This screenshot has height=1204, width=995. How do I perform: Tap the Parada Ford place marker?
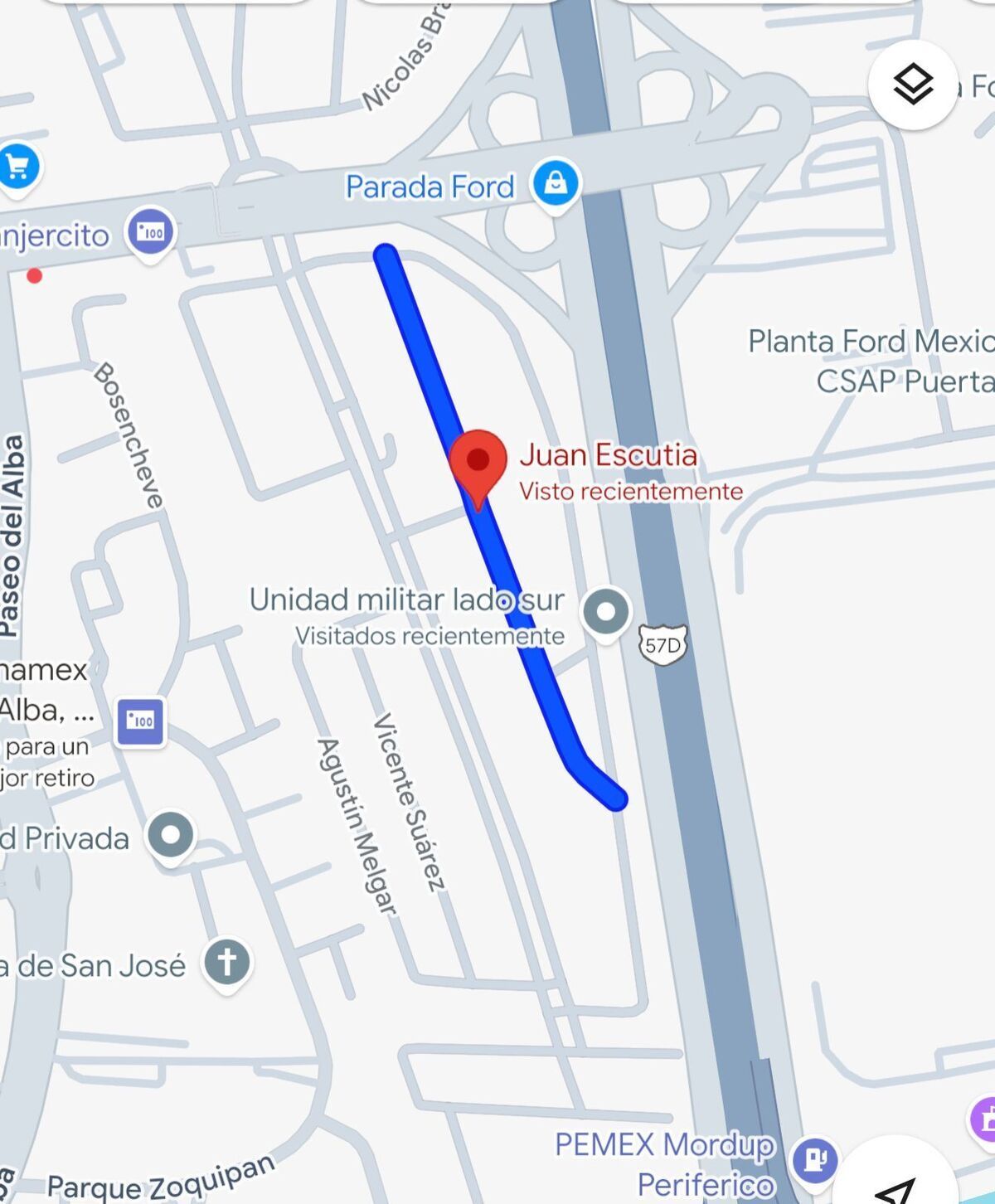pos(556,183)
